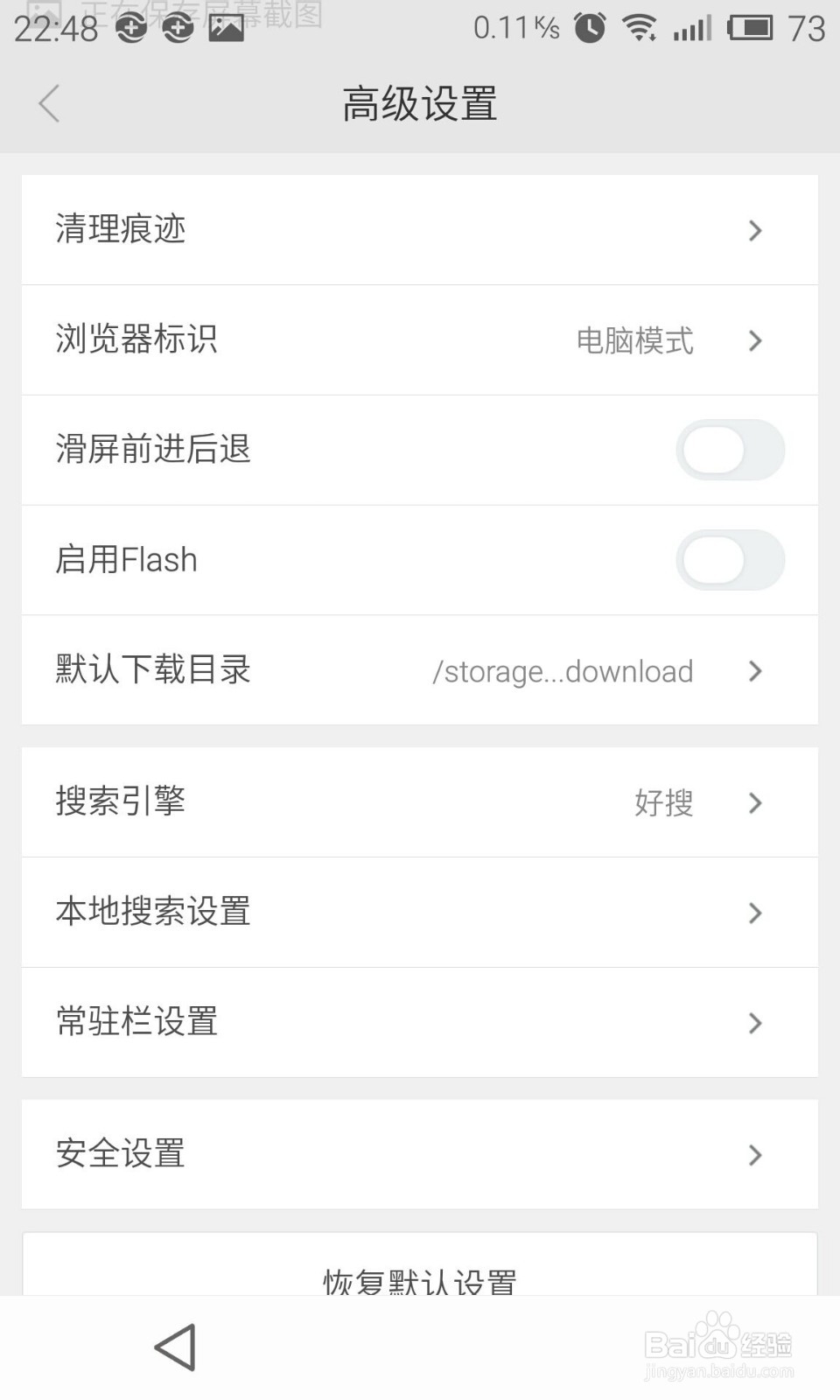
Task: Tap the second circular sync notification icon
Action: coord(179,28)
